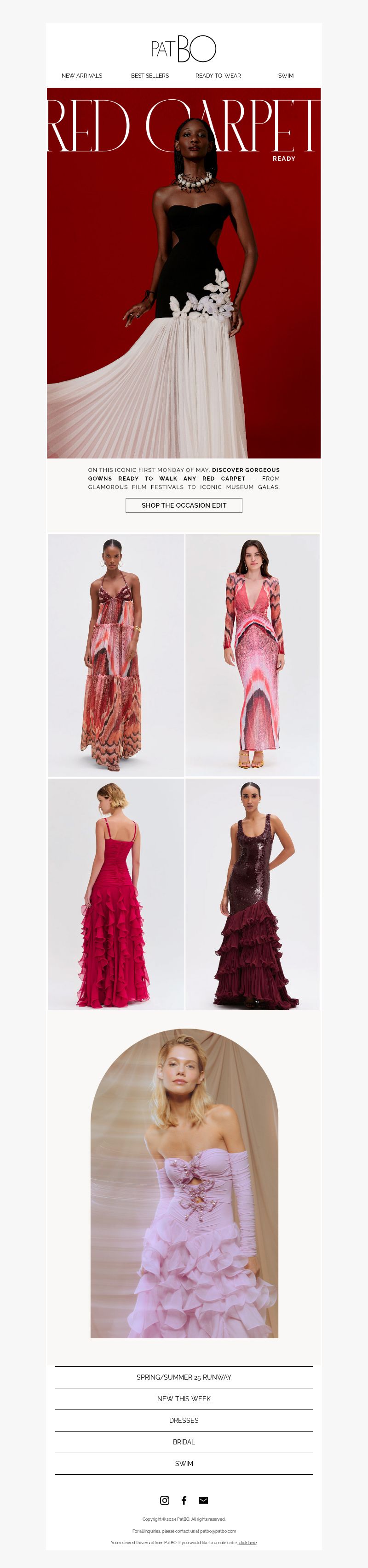Open the red ruffle gown tile
The height and width of the screenshot is (1568, 368).
click(116, 894)
